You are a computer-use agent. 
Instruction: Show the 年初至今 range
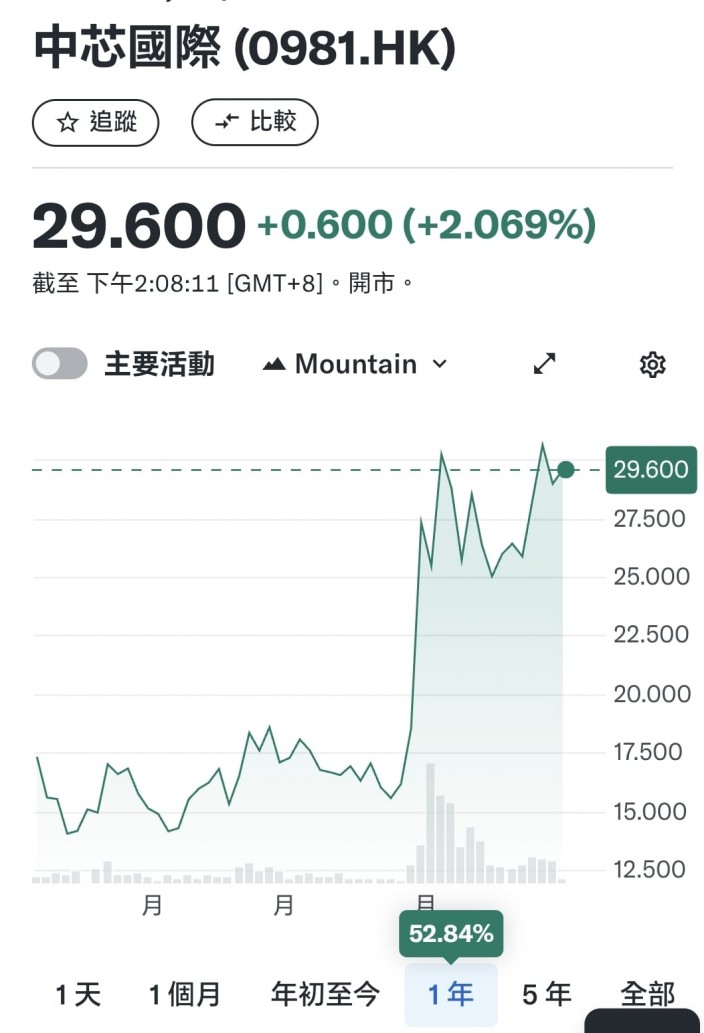point(325,994)
